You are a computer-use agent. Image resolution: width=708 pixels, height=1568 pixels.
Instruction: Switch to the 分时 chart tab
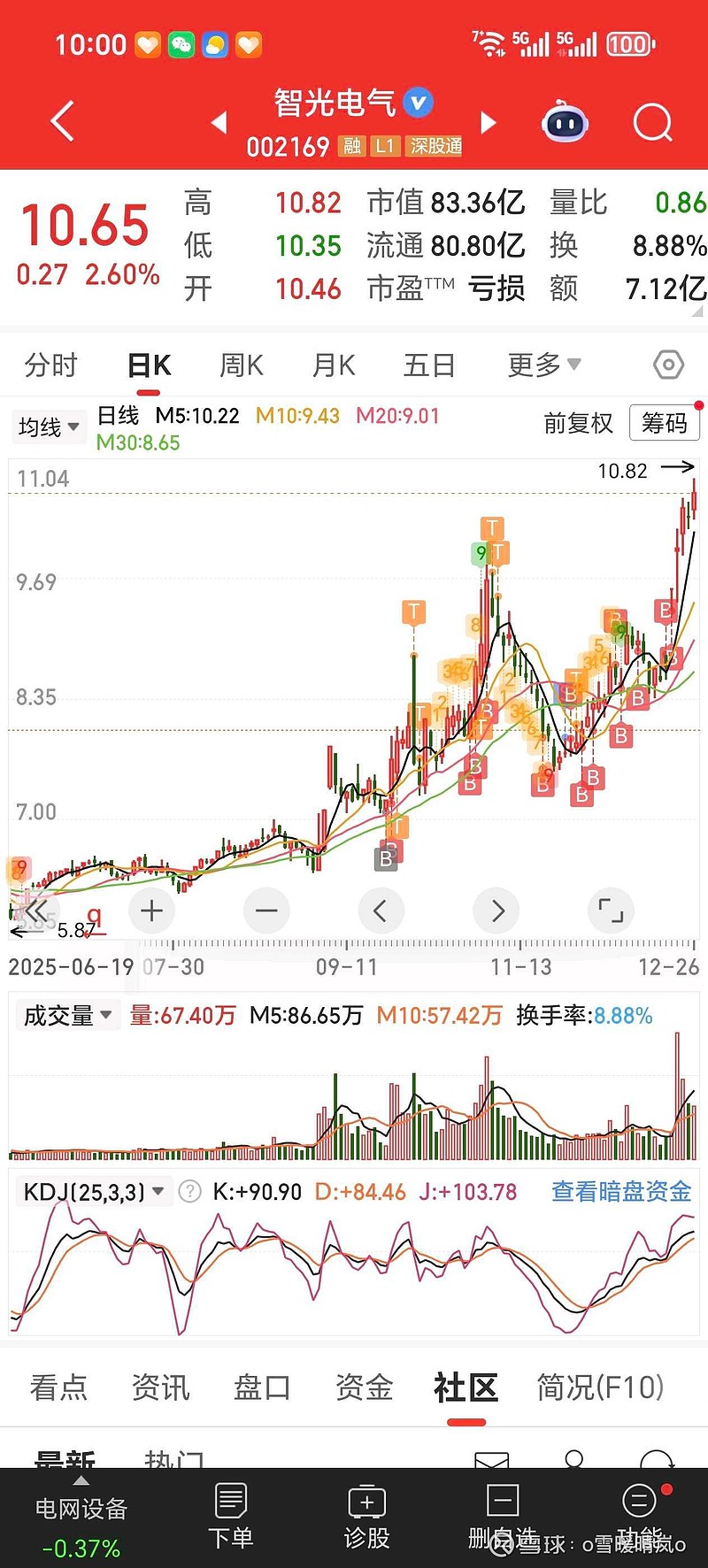[51, 365]
